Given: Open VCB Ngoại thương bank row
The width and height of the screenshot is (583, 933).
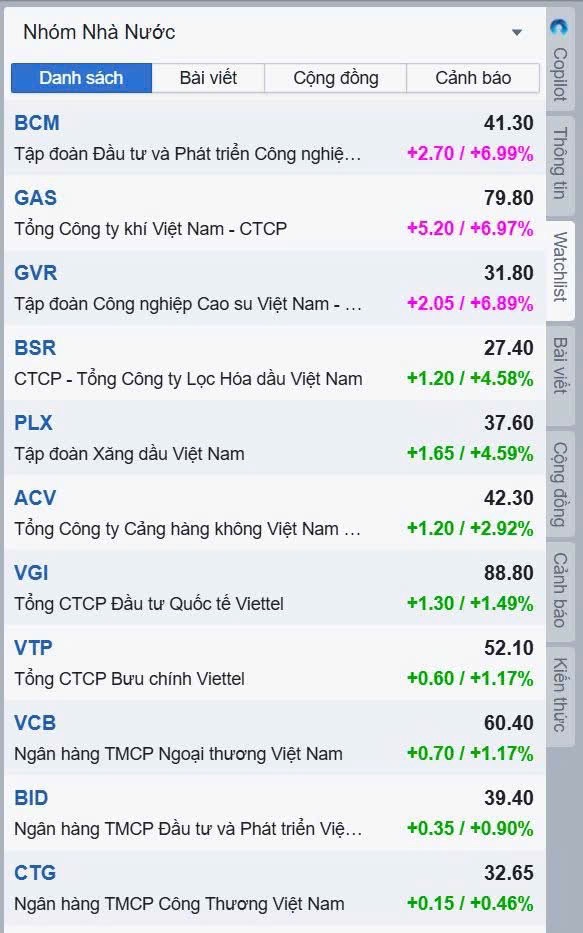Looking at the screenshot, I should click(x=274, y=738).
